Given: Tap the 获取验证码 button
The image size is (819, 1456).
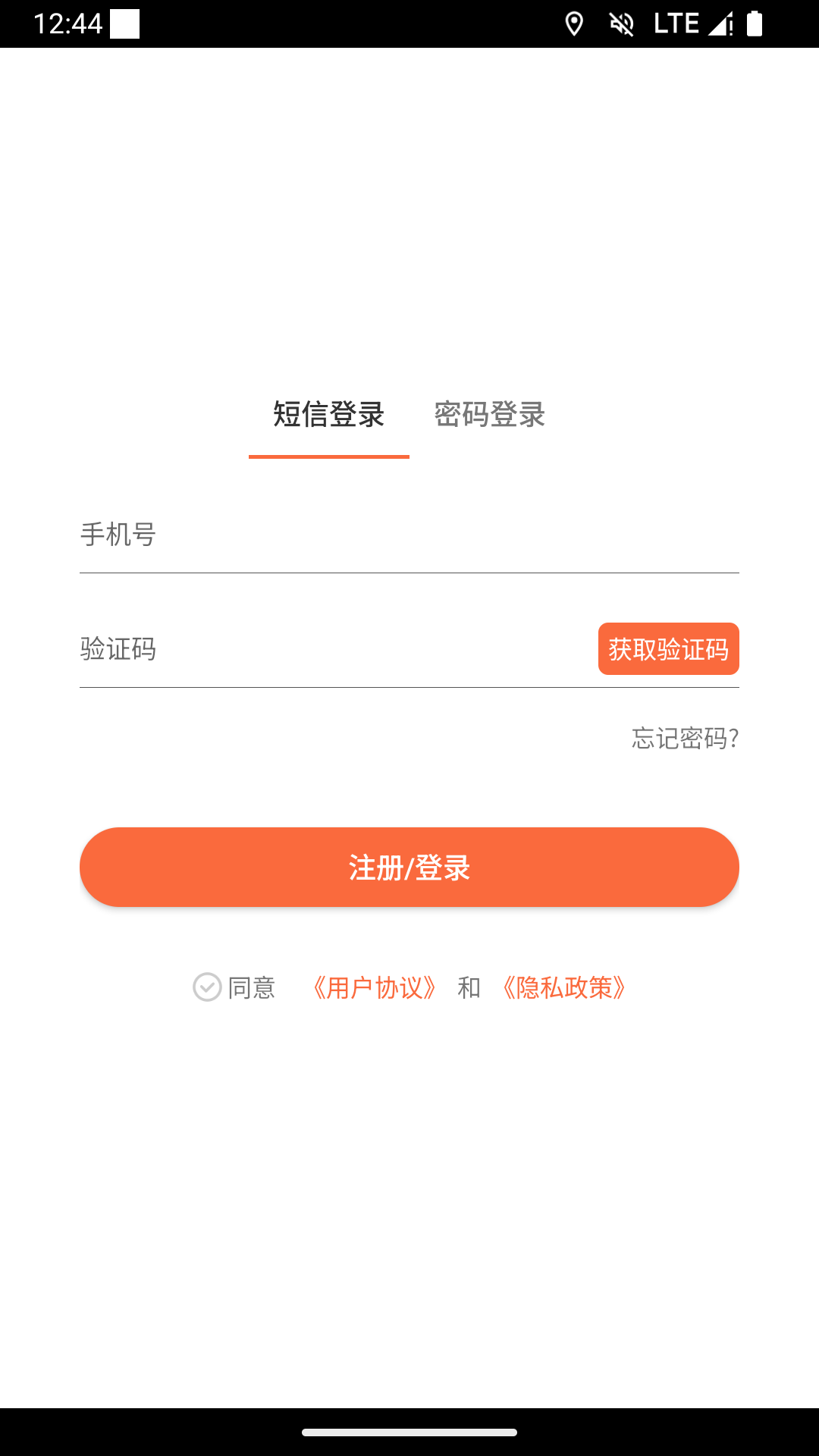Looking at the screenshot, I should click(668, 649).
